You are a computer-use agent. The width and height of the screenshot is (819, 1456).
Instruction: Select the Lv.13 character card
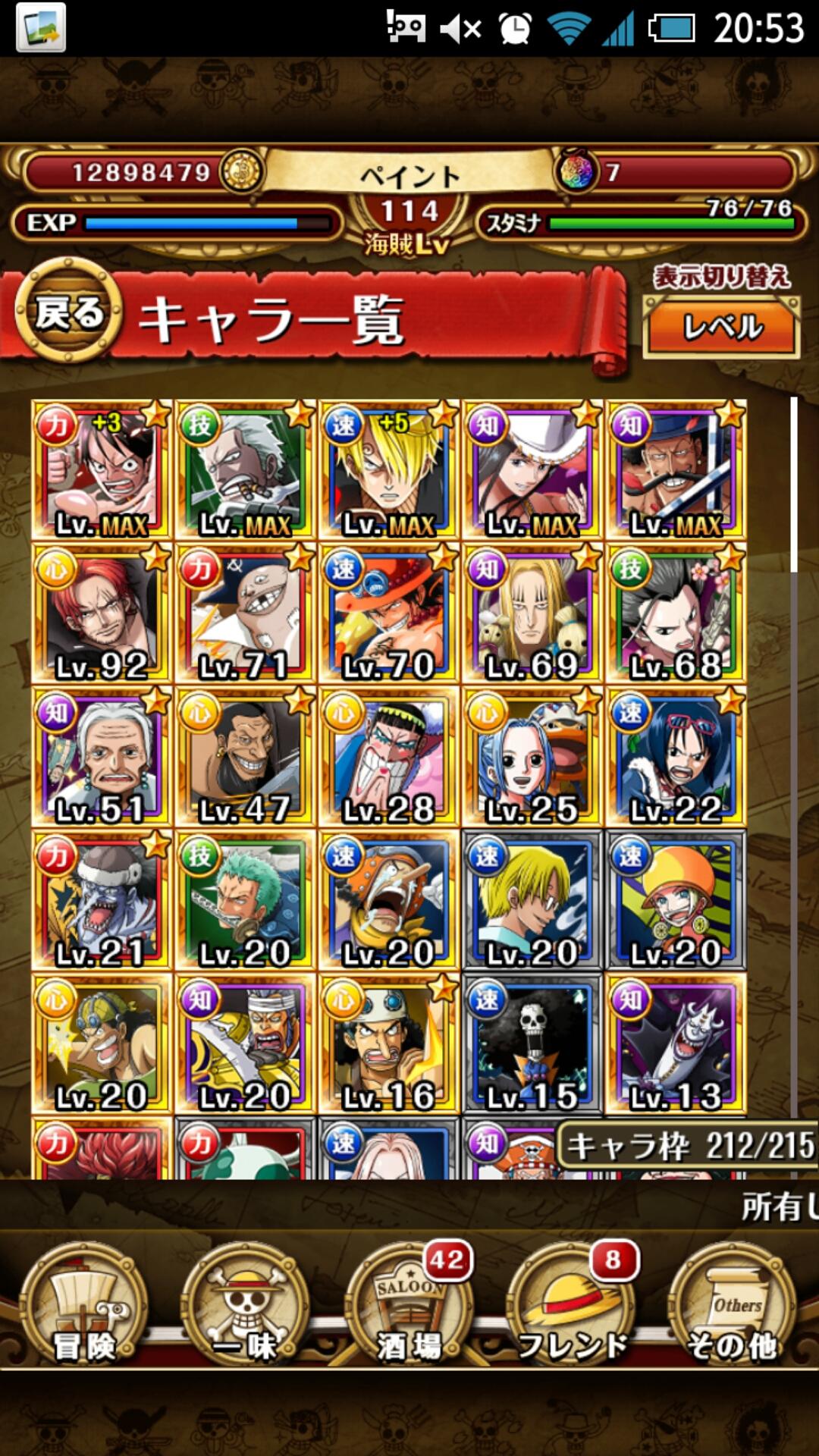tap(676, 1044)
